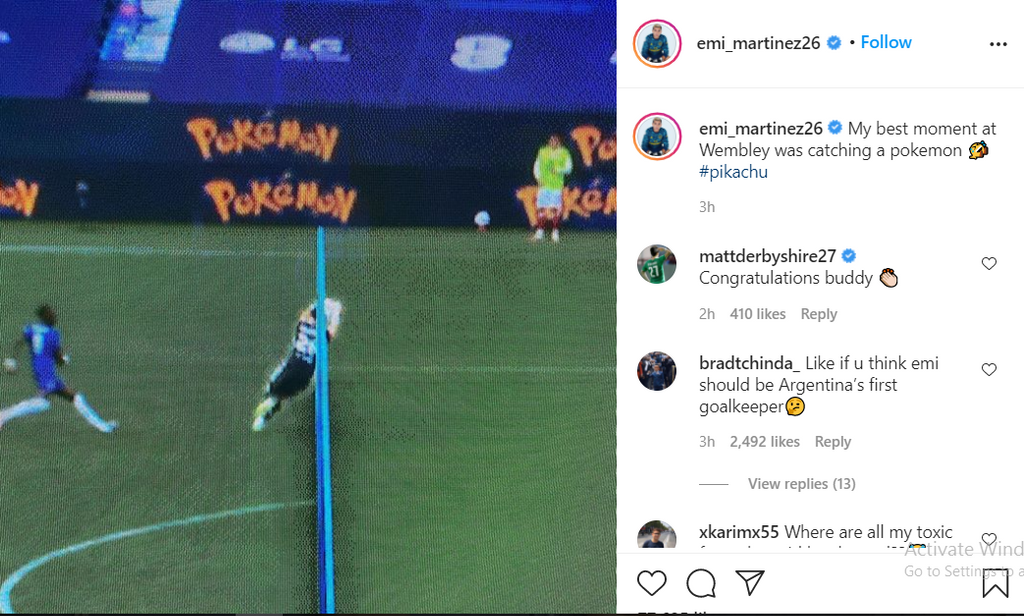
Task: Expand View replies (13)
Action: pos(801,484)
